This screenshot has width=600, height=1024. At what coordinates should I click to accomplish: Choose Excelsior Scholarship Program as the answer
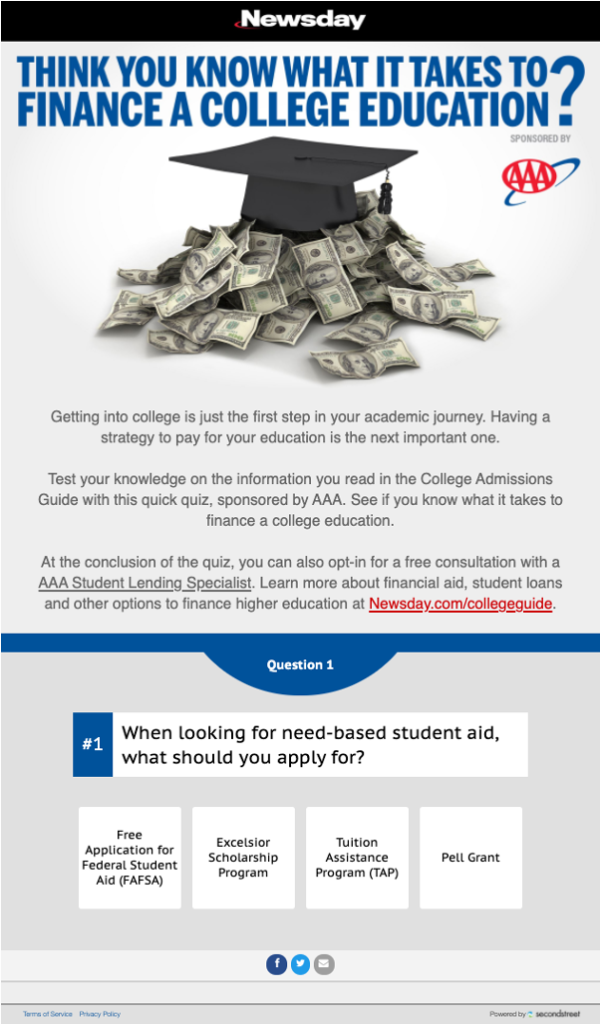tap(243, 857)
